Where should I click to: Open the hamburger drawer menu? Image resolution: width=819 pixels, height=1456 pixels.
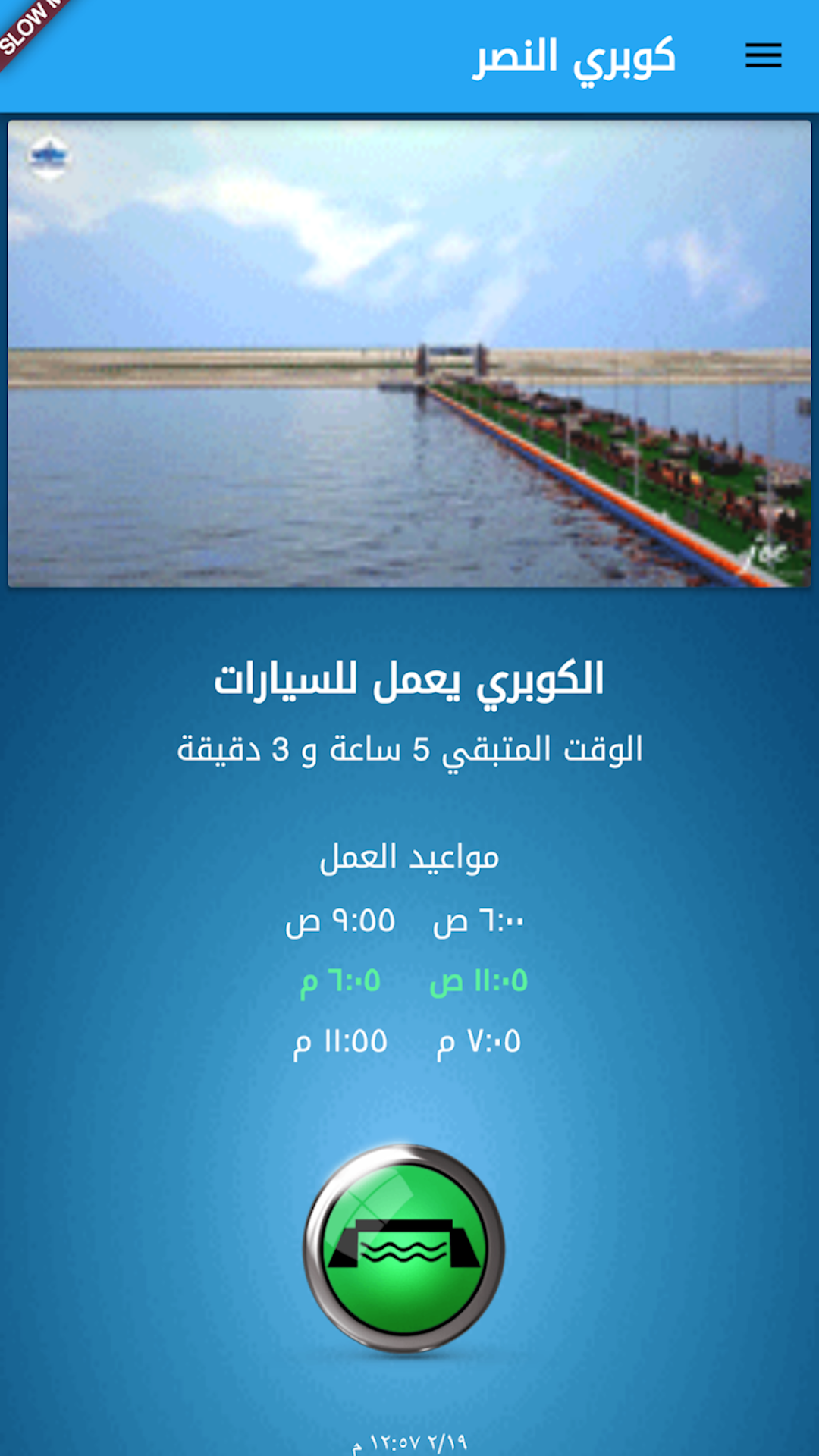click(x=763, y=55)
